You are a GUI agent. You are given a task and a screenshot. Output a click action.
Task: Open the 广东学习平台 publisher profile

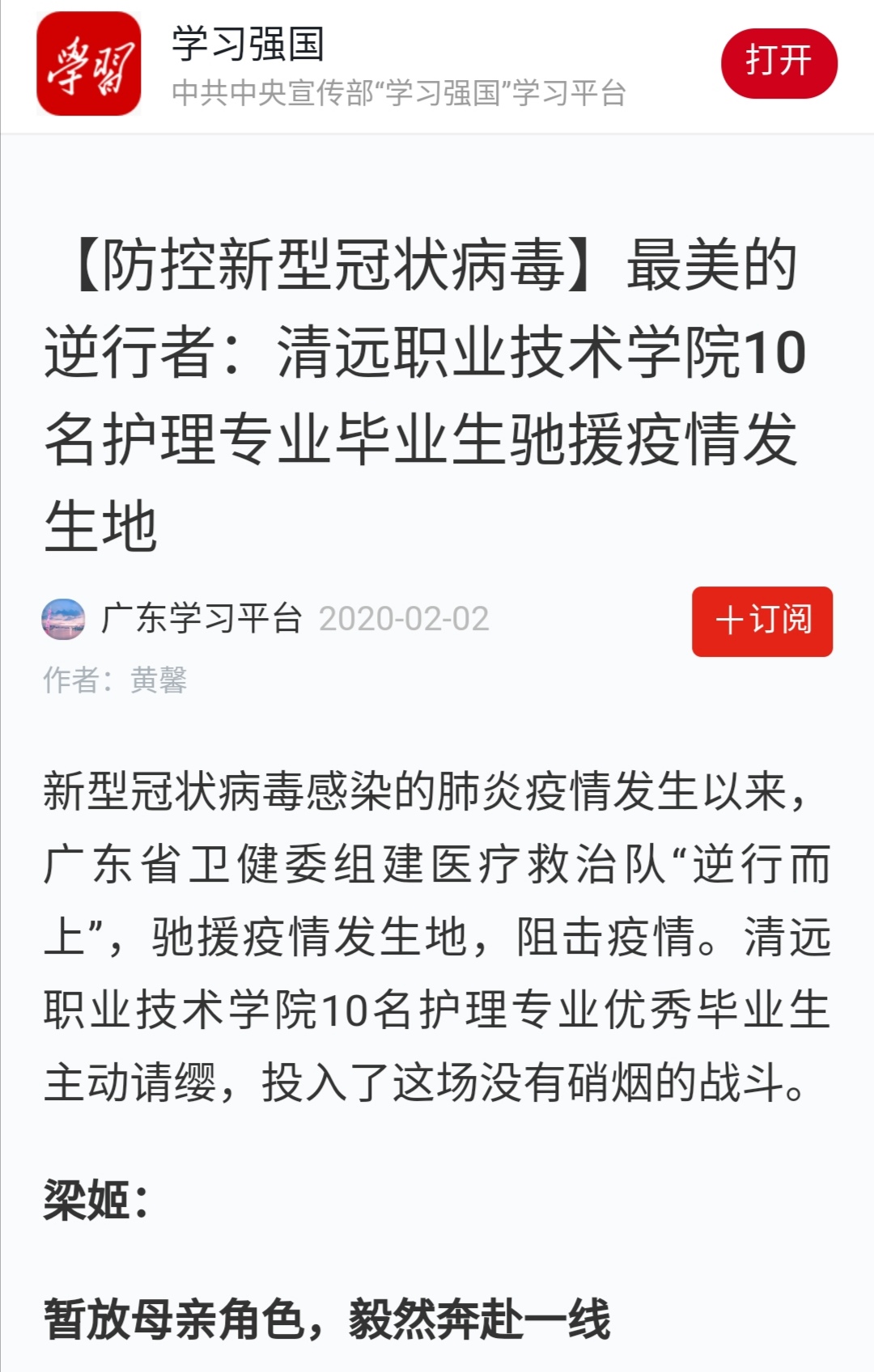[201, 619]
